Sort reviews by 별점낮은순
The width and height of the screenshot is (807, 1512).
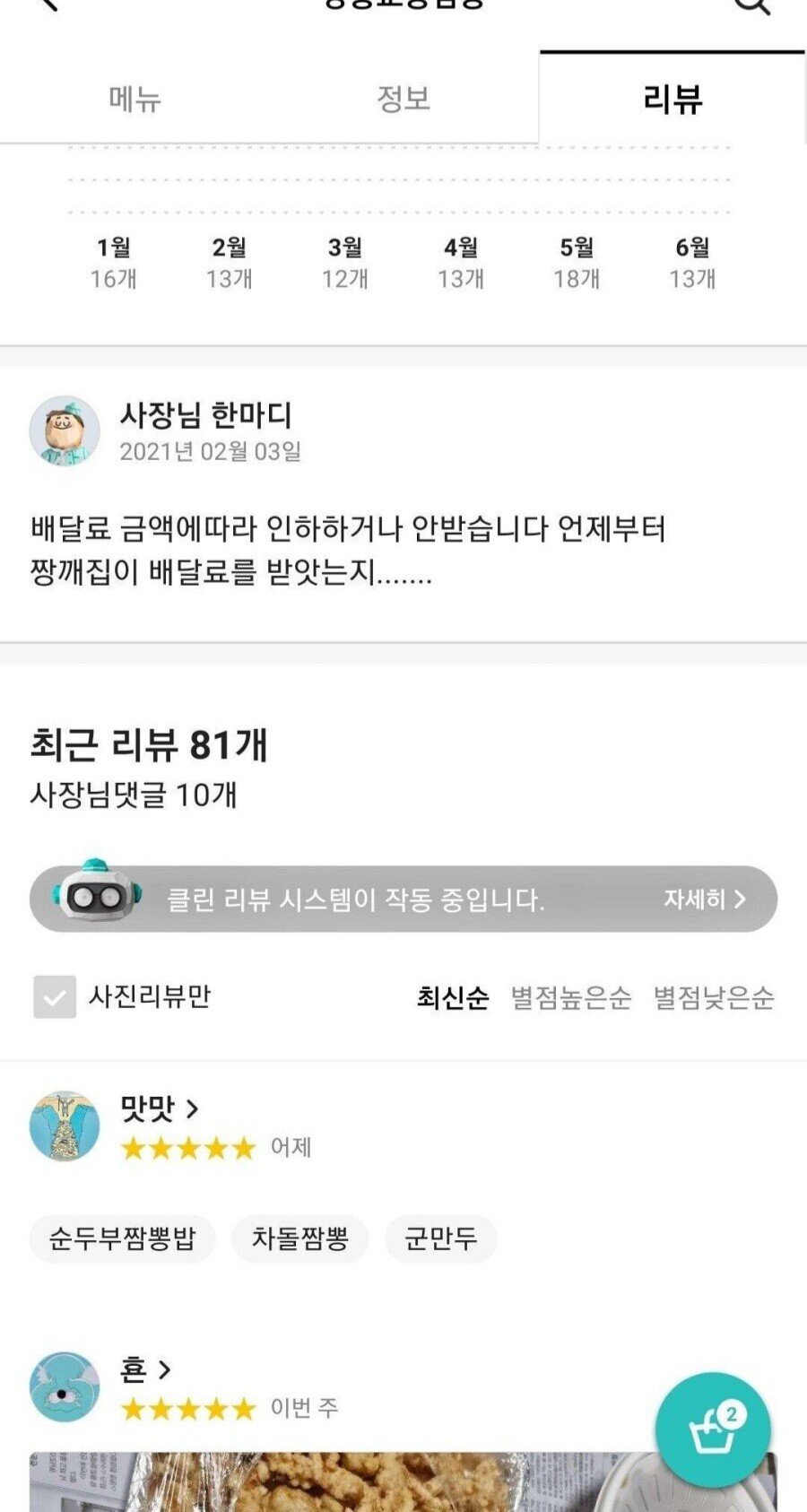pyautogui.click(x=713, y=998)
